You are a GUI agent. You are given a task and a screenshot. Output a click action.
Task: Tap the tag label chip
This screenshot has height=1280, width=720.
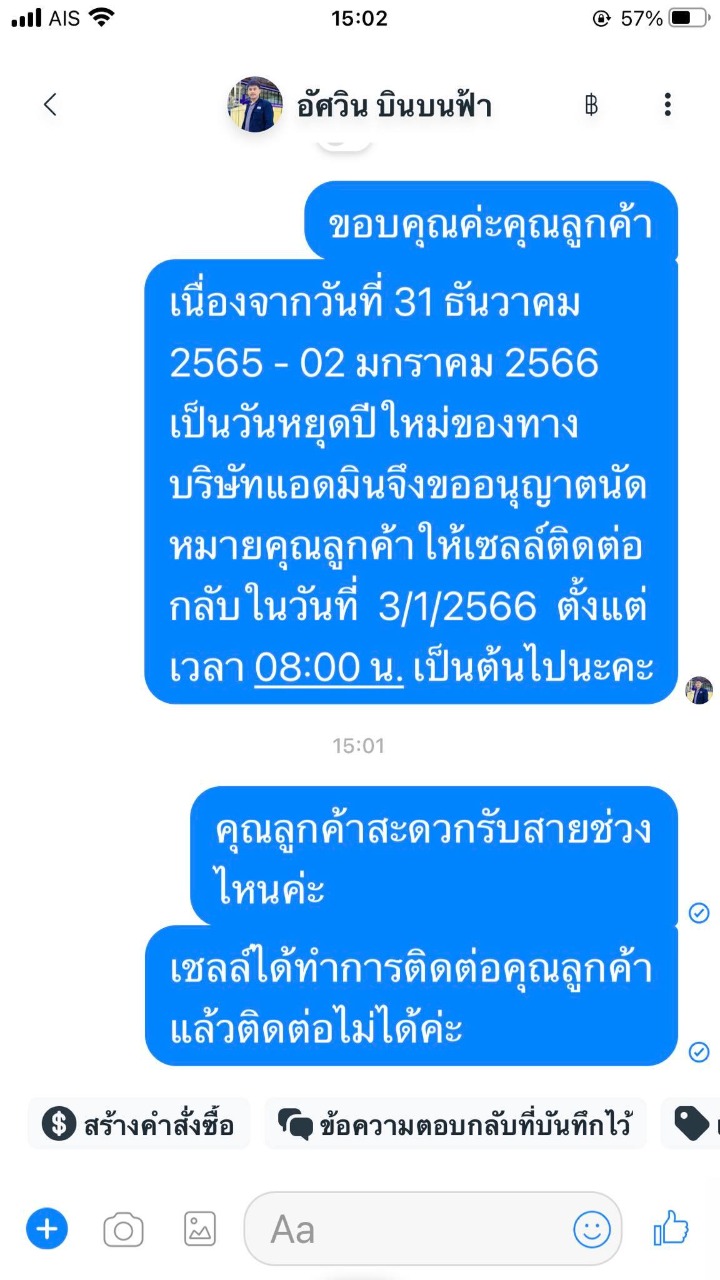[692, 1124]
